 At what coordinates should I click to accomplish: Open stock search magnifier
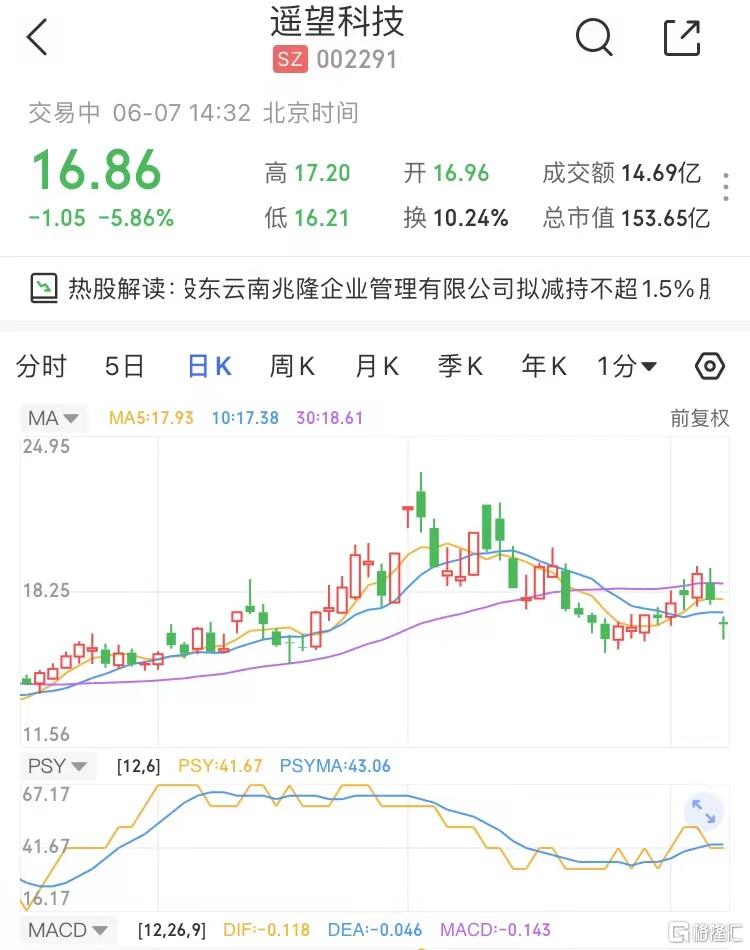[594, 38]
